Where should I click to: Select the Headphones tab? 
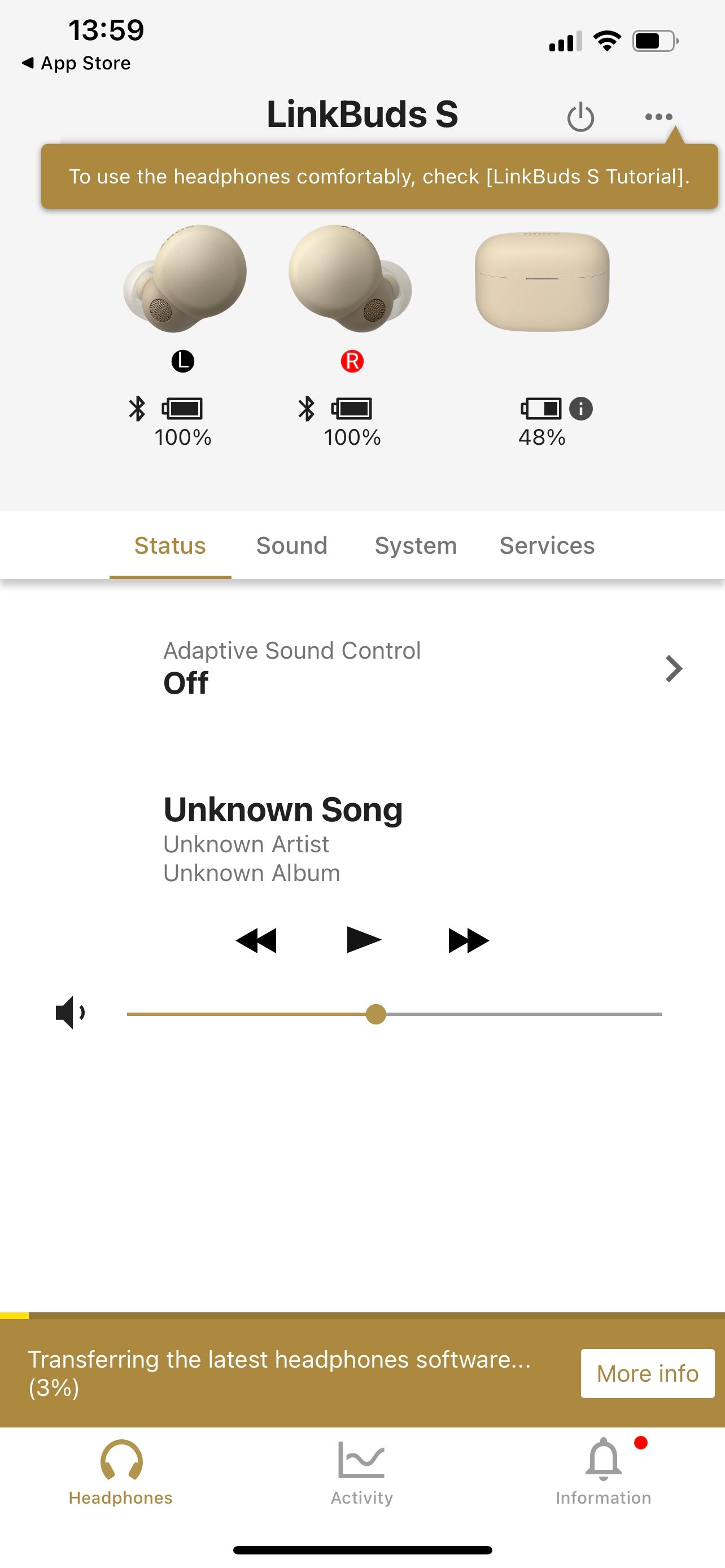120,1471
